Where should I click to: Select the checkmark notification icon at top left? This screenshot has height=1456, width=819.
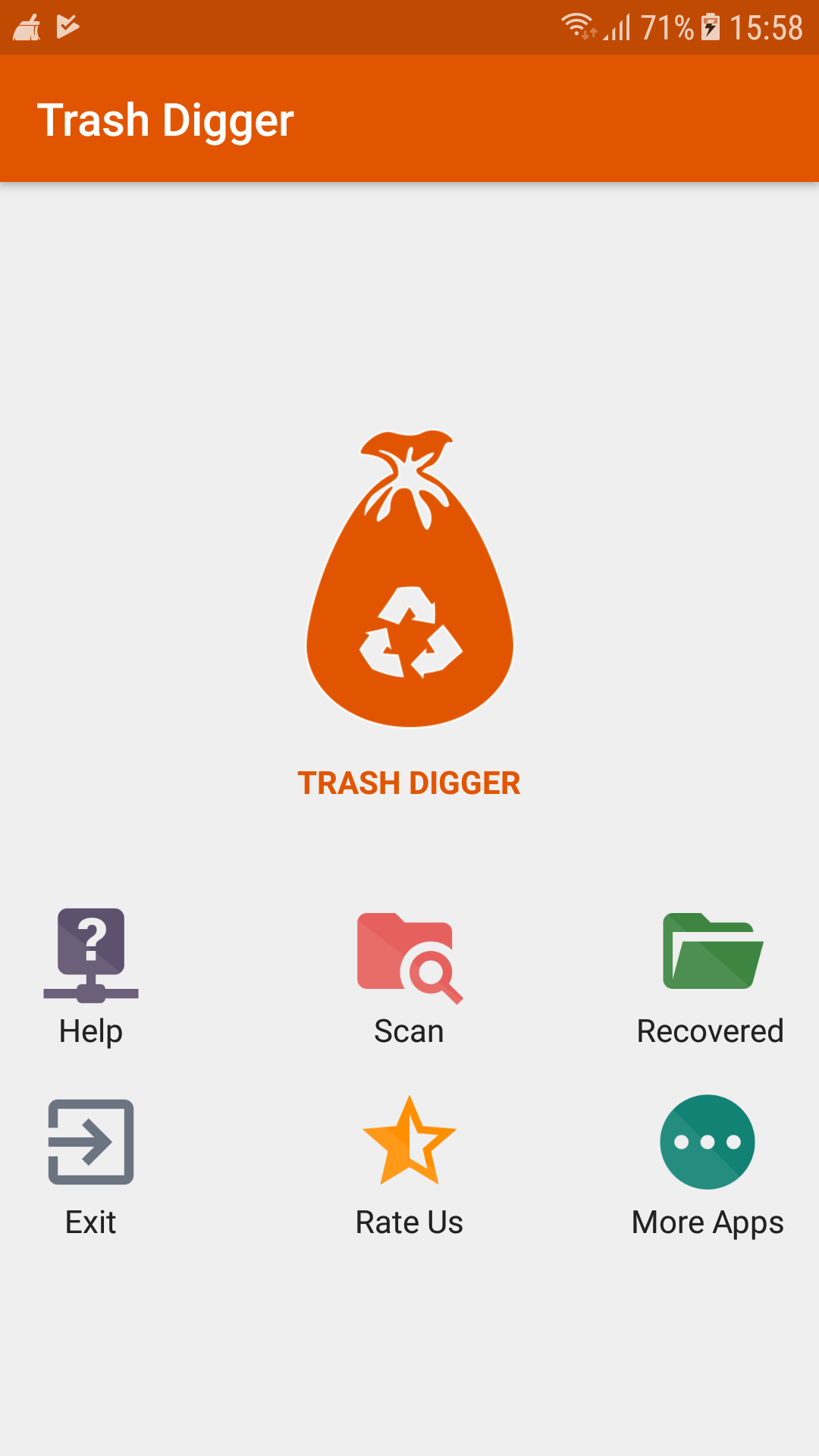click(67, 25)
